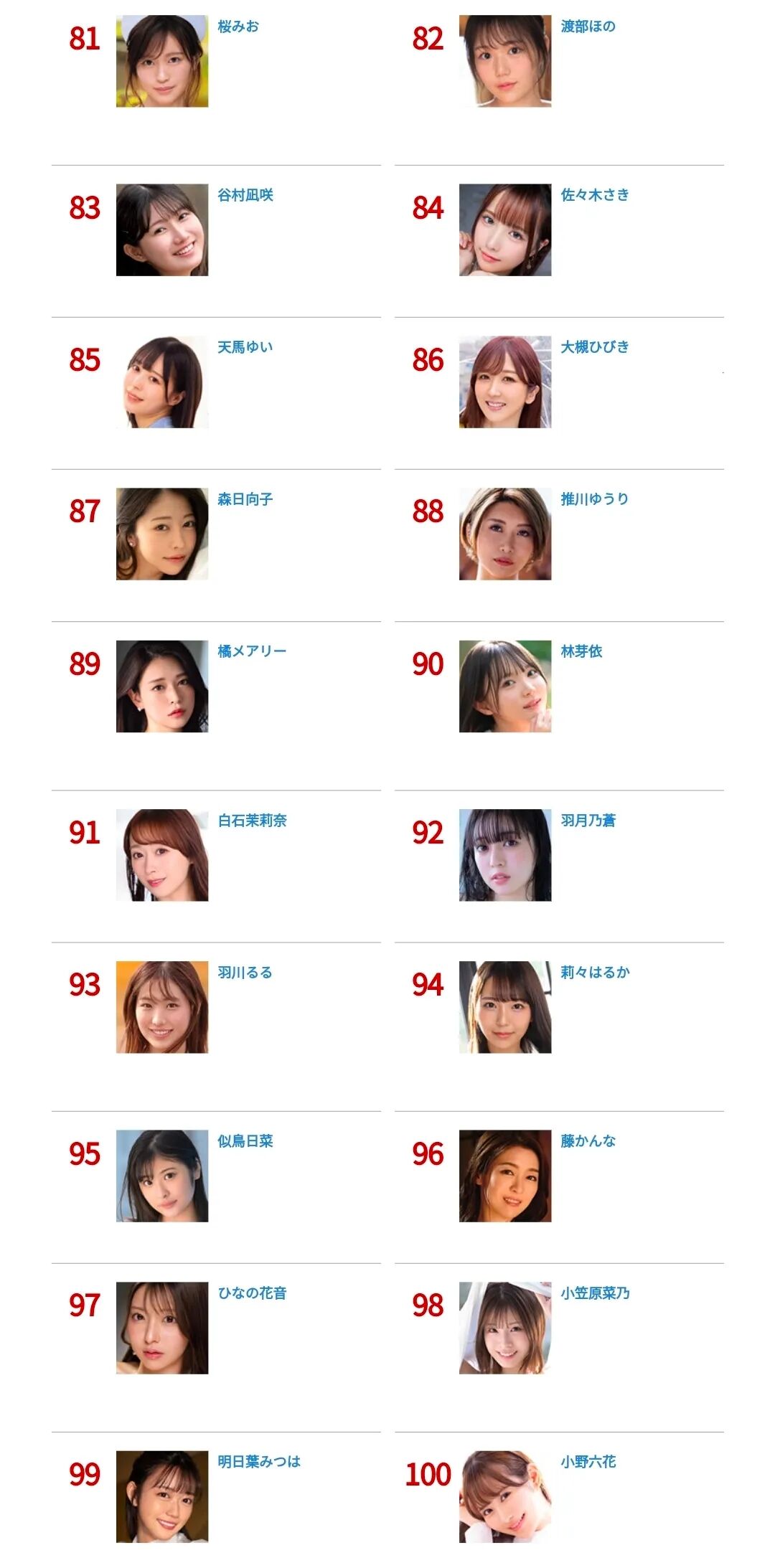Open the 渡部ほの name link

tap(588, 27)
